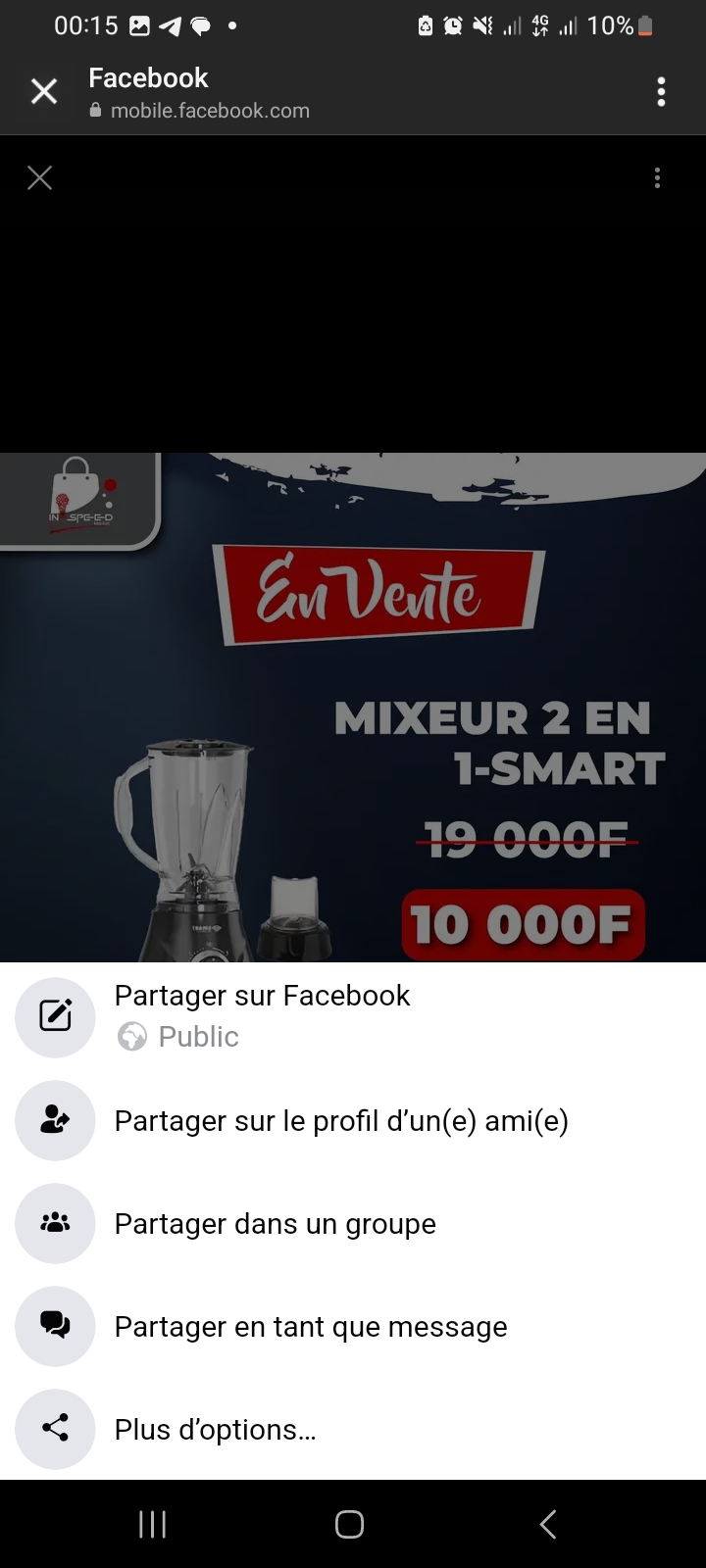
Task: Open Plus d'options
Action: pyautogui.click(x=215, y=1429)
